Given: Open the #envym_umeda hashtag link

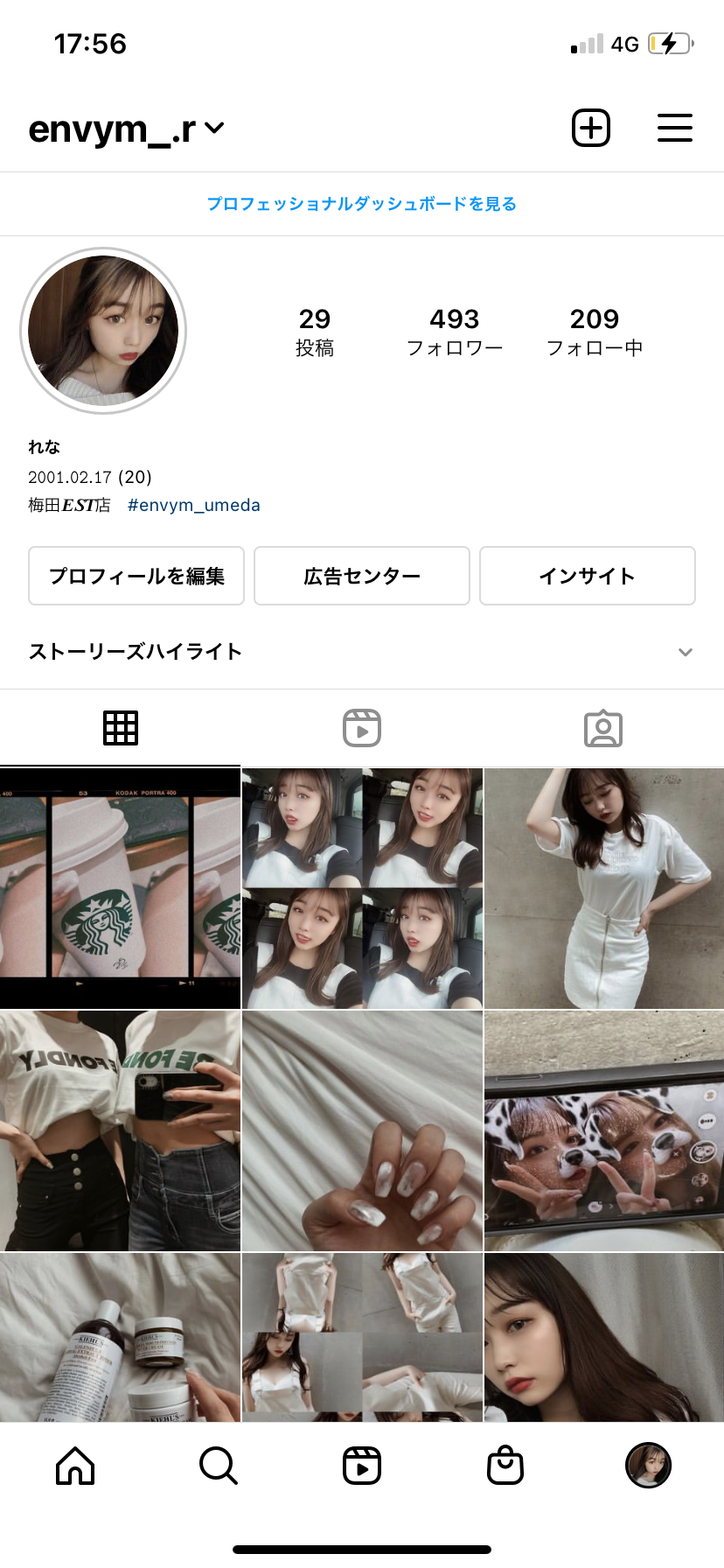Looking at the screenshot, I should (x=193, y=505).
